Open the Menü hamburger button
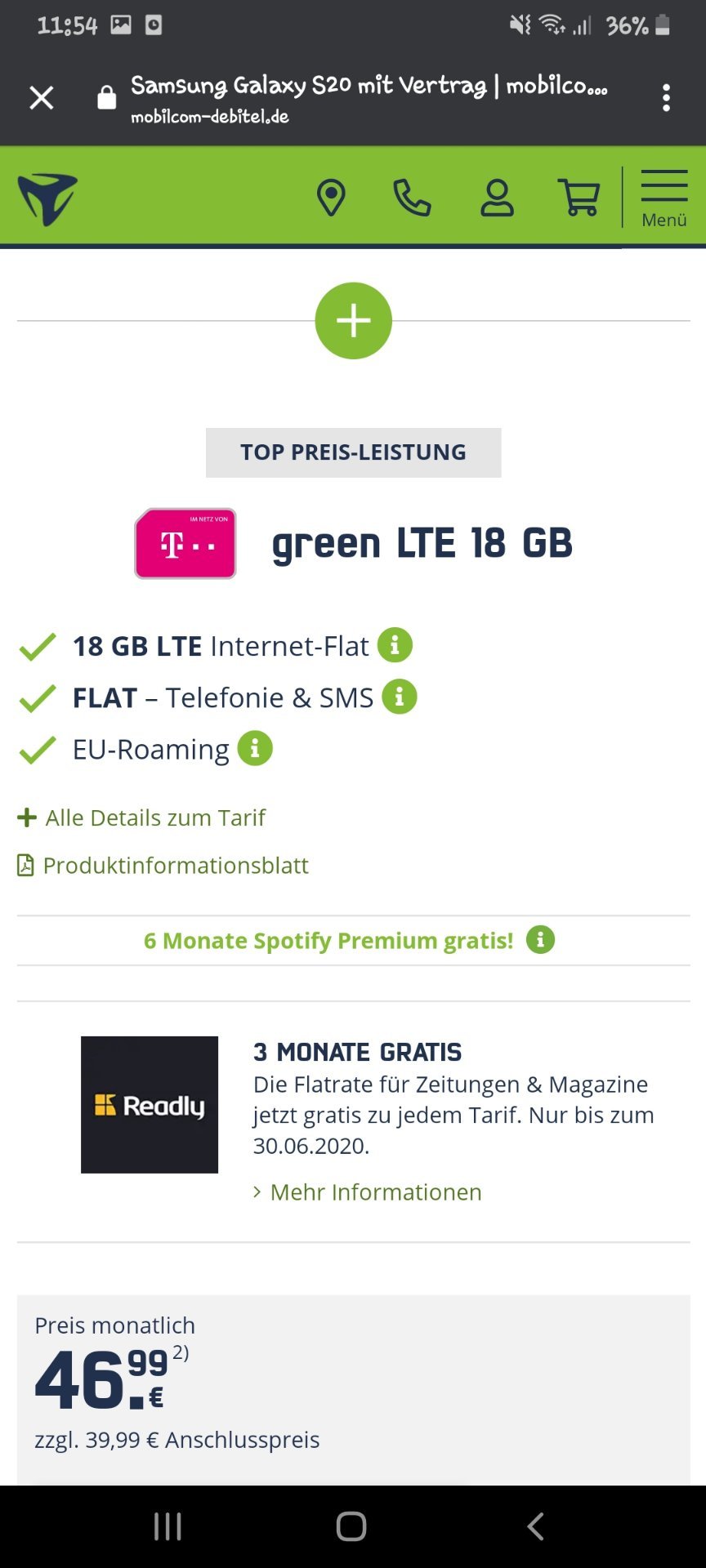Image resolution: width=706 pixels, height=1568 pixels. [664, 198]
